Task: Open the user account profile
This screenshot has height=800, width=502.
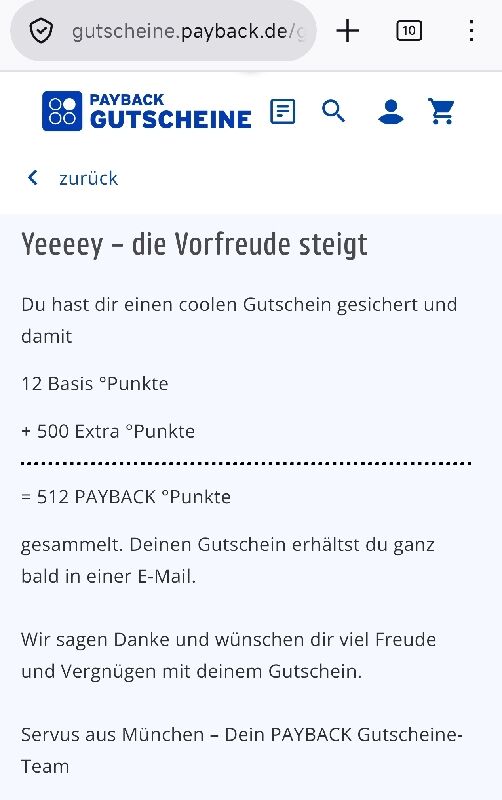Action: coord(391,112)
